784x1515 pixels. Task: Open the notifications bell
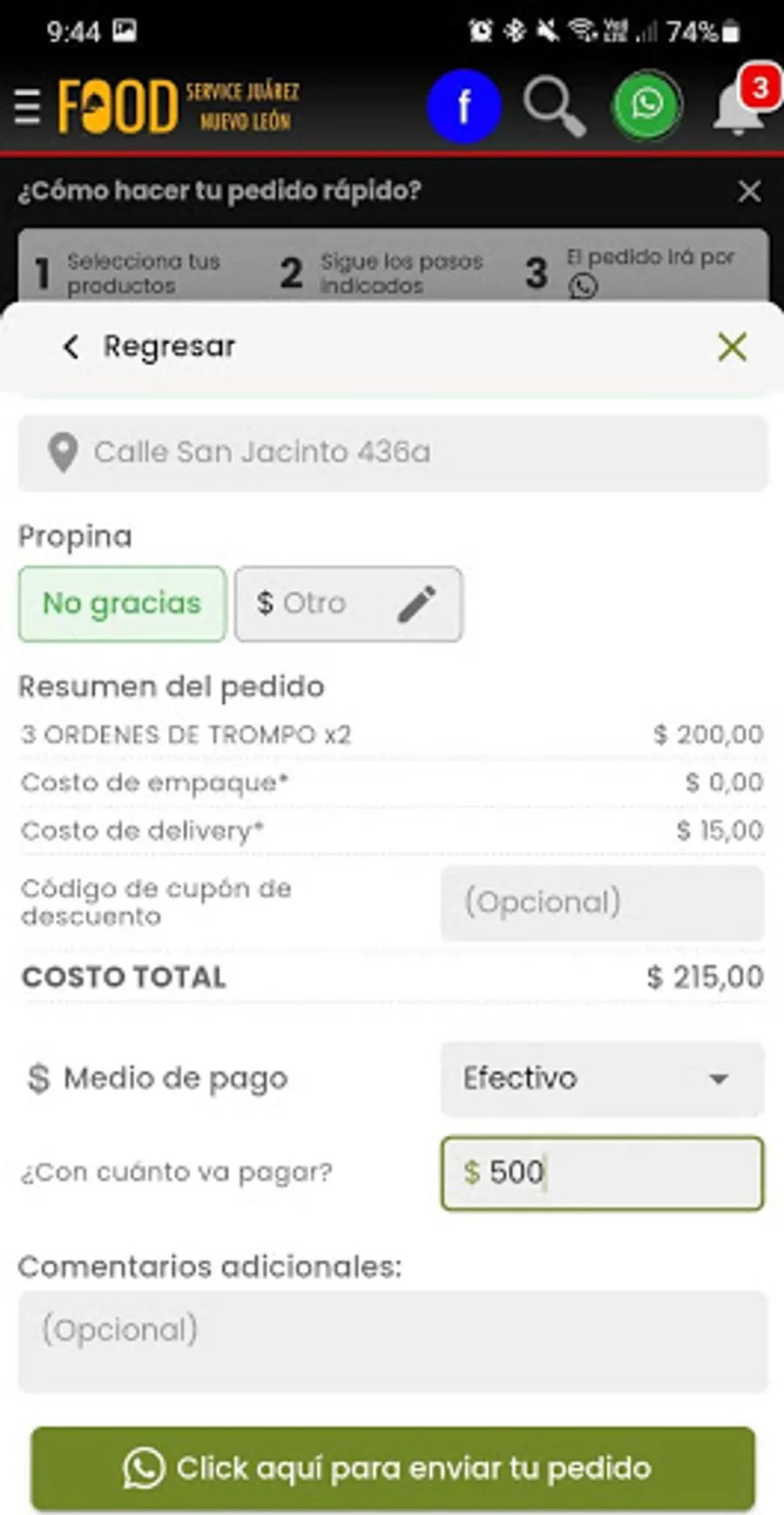coord(739,108)
